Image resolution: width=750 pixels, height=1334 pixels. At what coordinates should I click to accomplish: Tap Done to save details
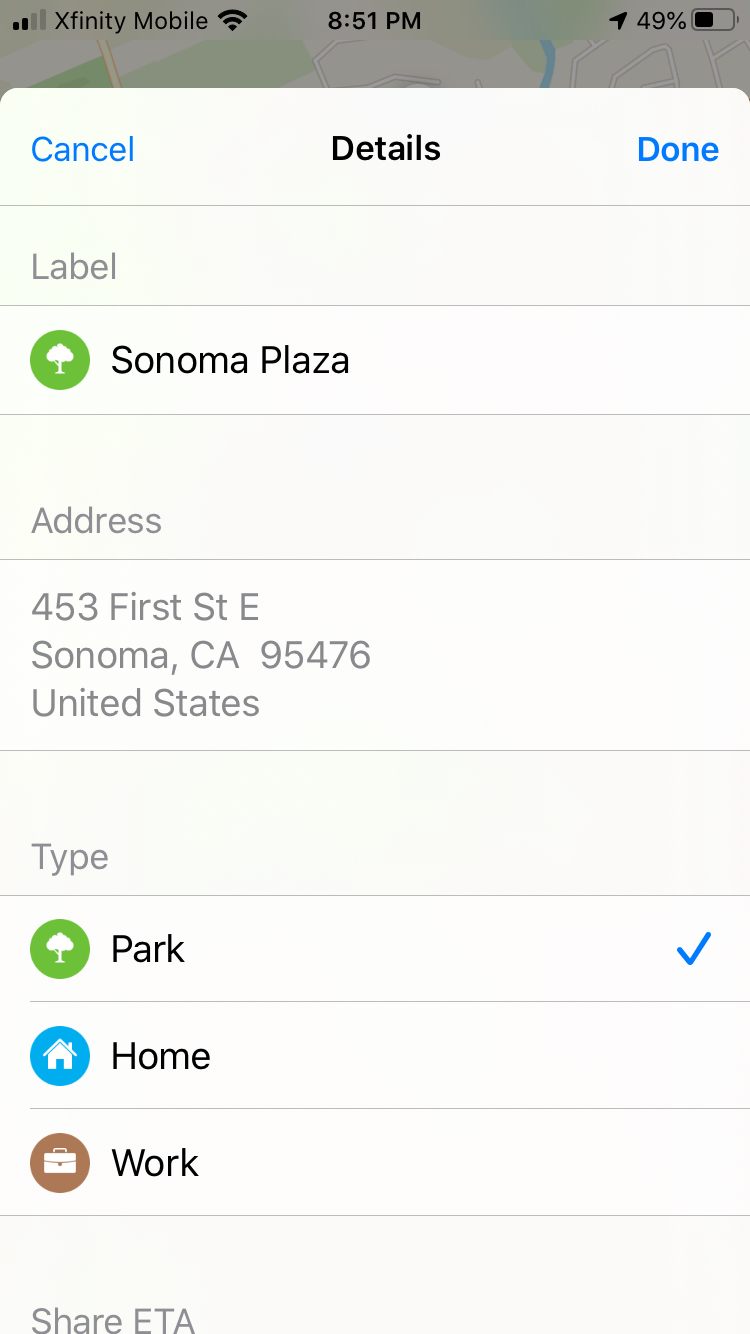[x=678, y=149]
